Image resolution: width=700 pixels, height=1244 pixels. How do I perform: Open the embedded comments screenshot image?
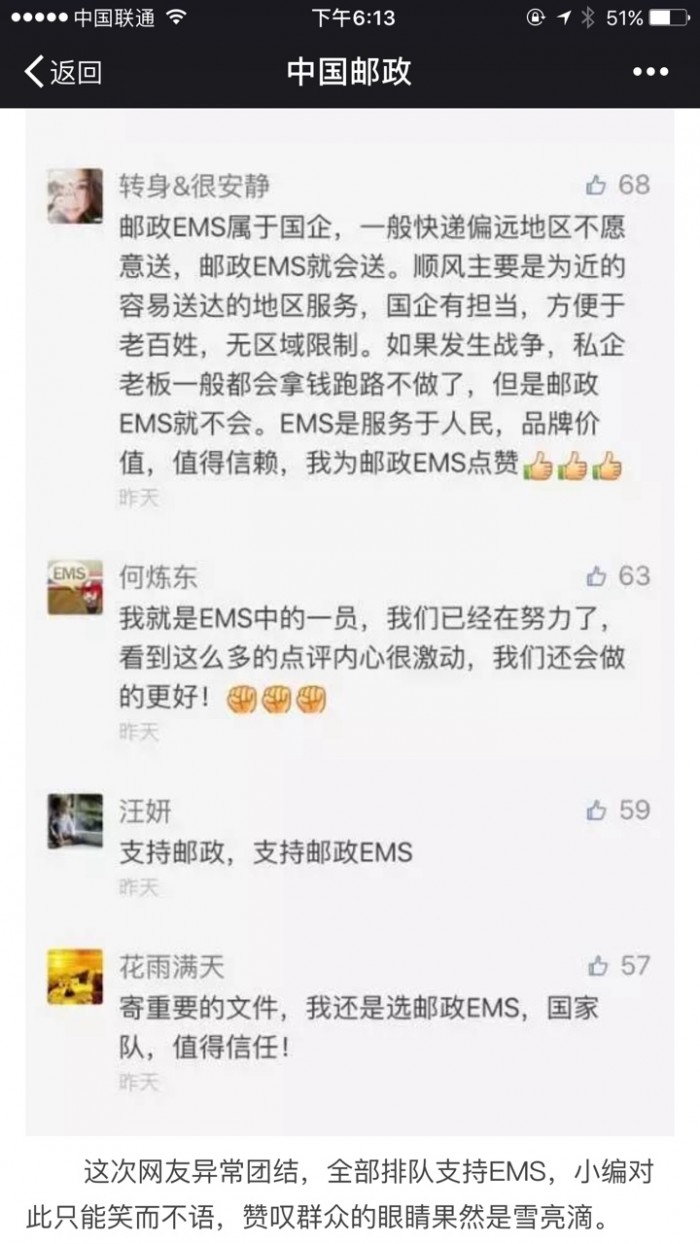[x=350, y=620]
